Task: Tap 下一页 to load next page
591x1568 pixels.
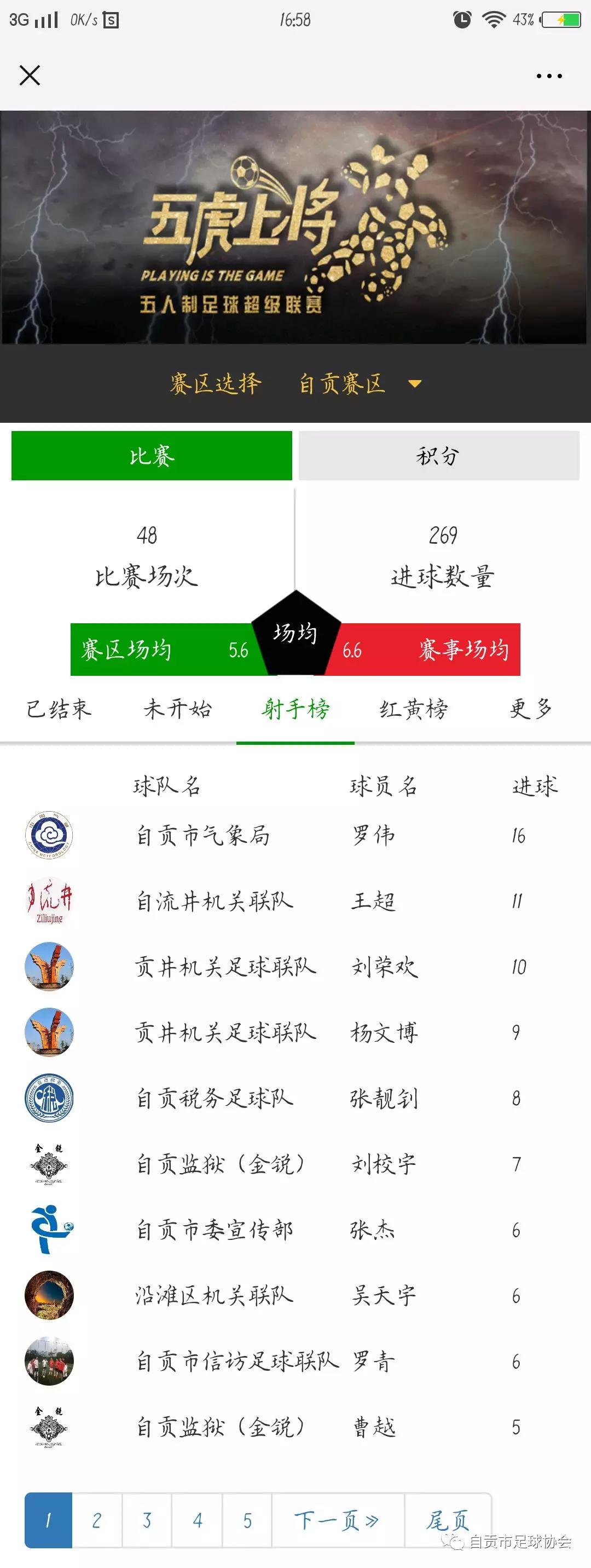Action: [338, 1520]
